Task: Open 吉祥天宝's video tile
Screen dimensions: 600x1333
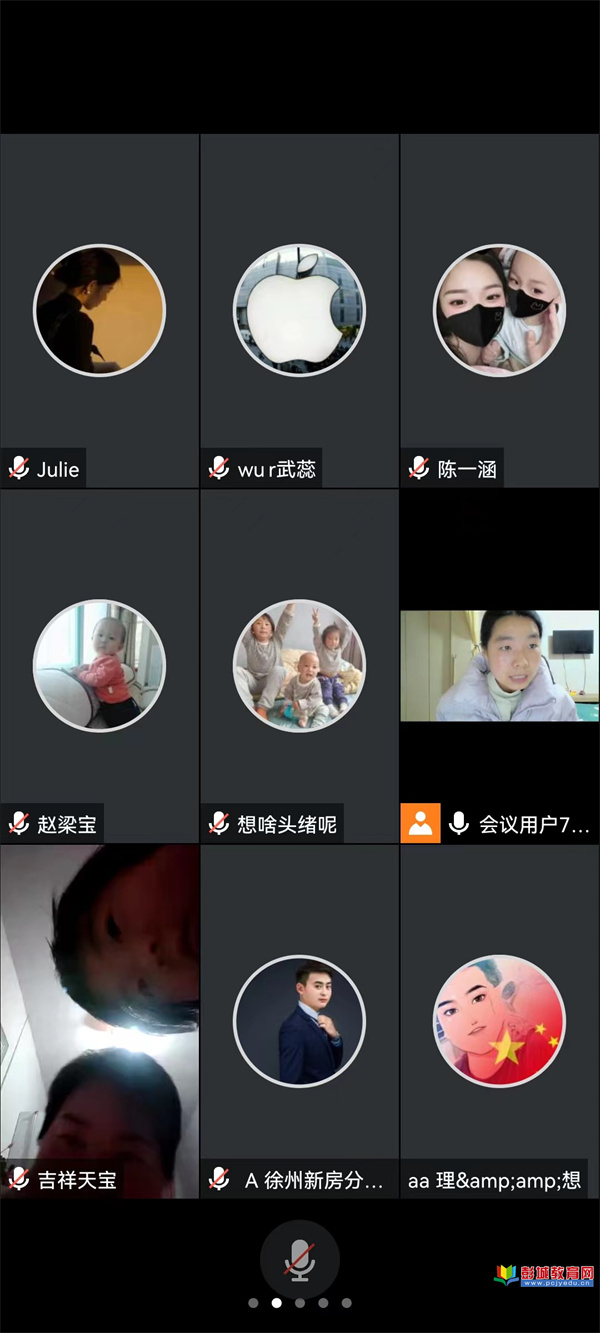Action: 99,1020
